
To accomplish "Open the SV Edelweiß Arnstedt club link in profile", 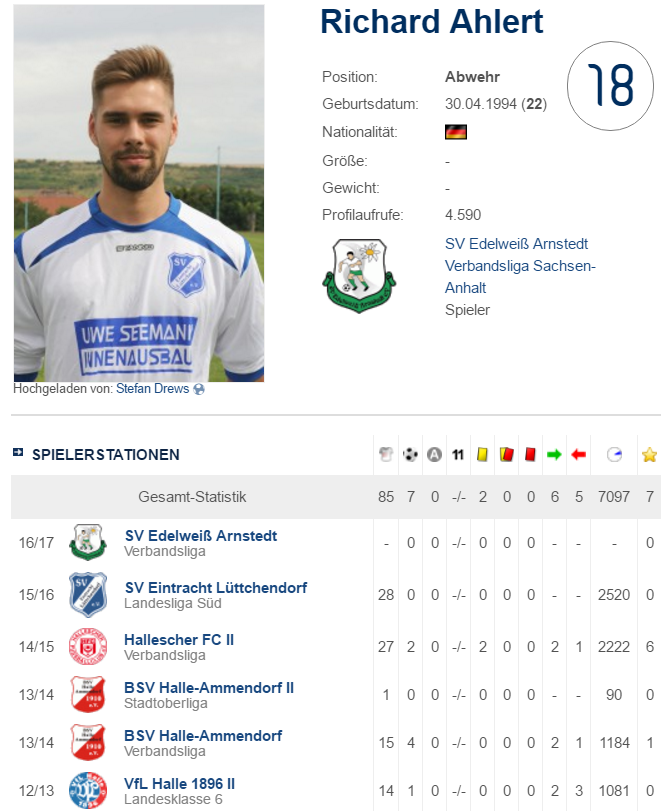I will click(516, 243).
